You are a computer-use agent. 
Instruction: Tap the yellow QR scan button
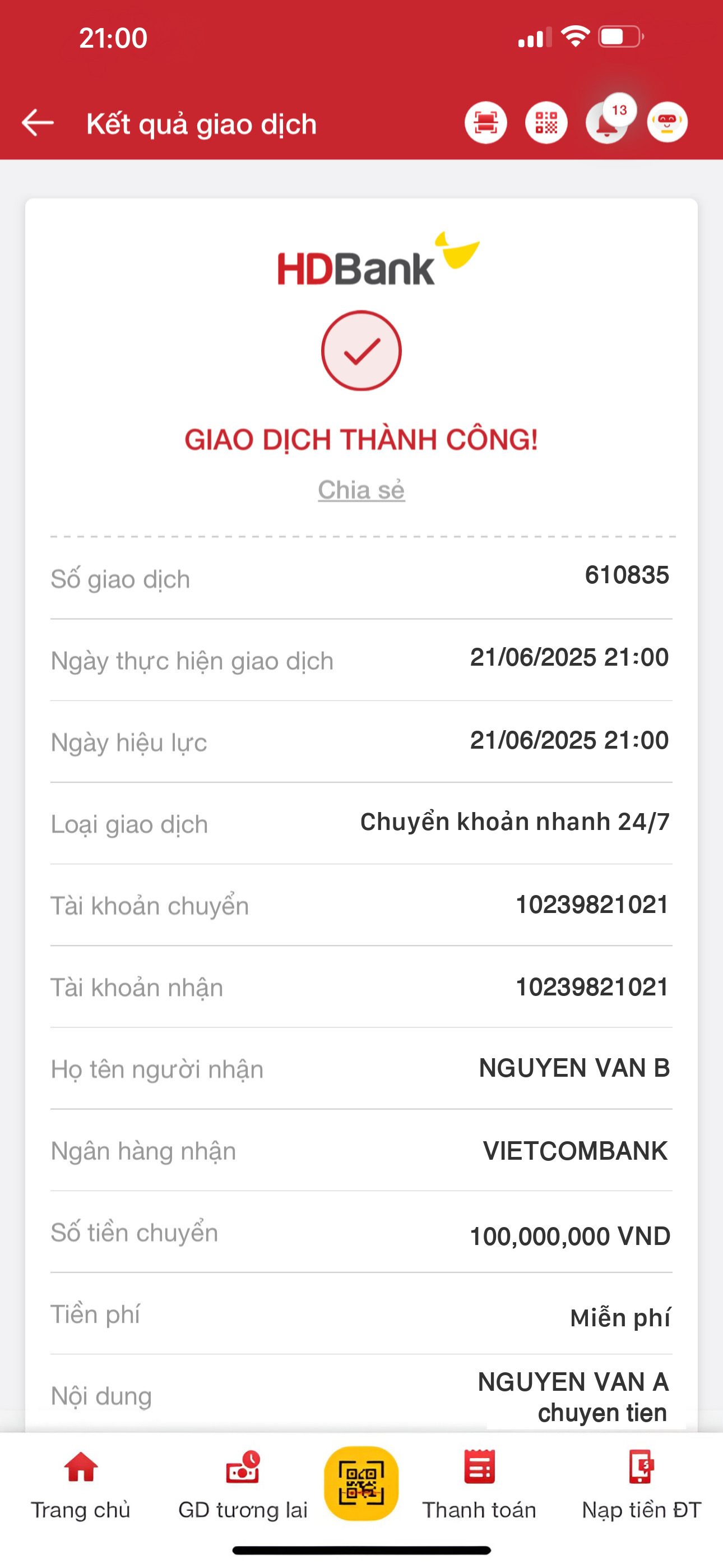[x=361, y=1483]
